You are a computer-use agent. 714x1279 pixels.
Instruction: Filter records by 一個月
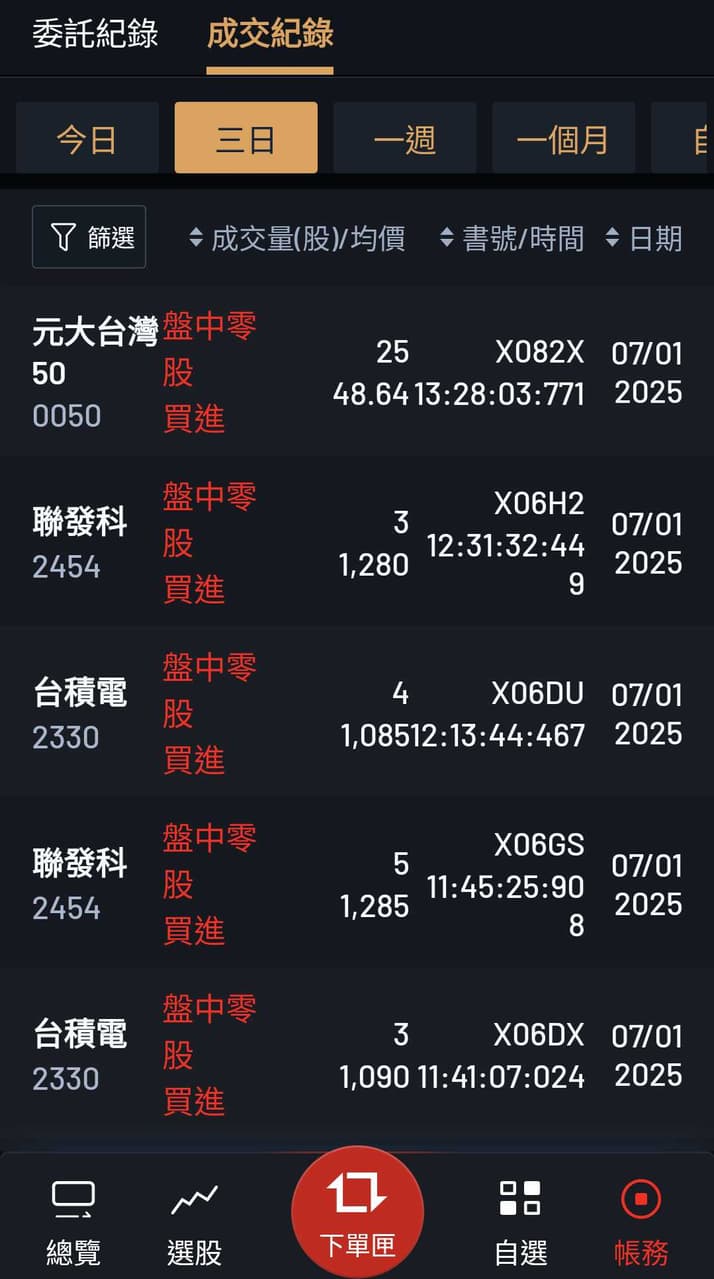coord(563,139)
